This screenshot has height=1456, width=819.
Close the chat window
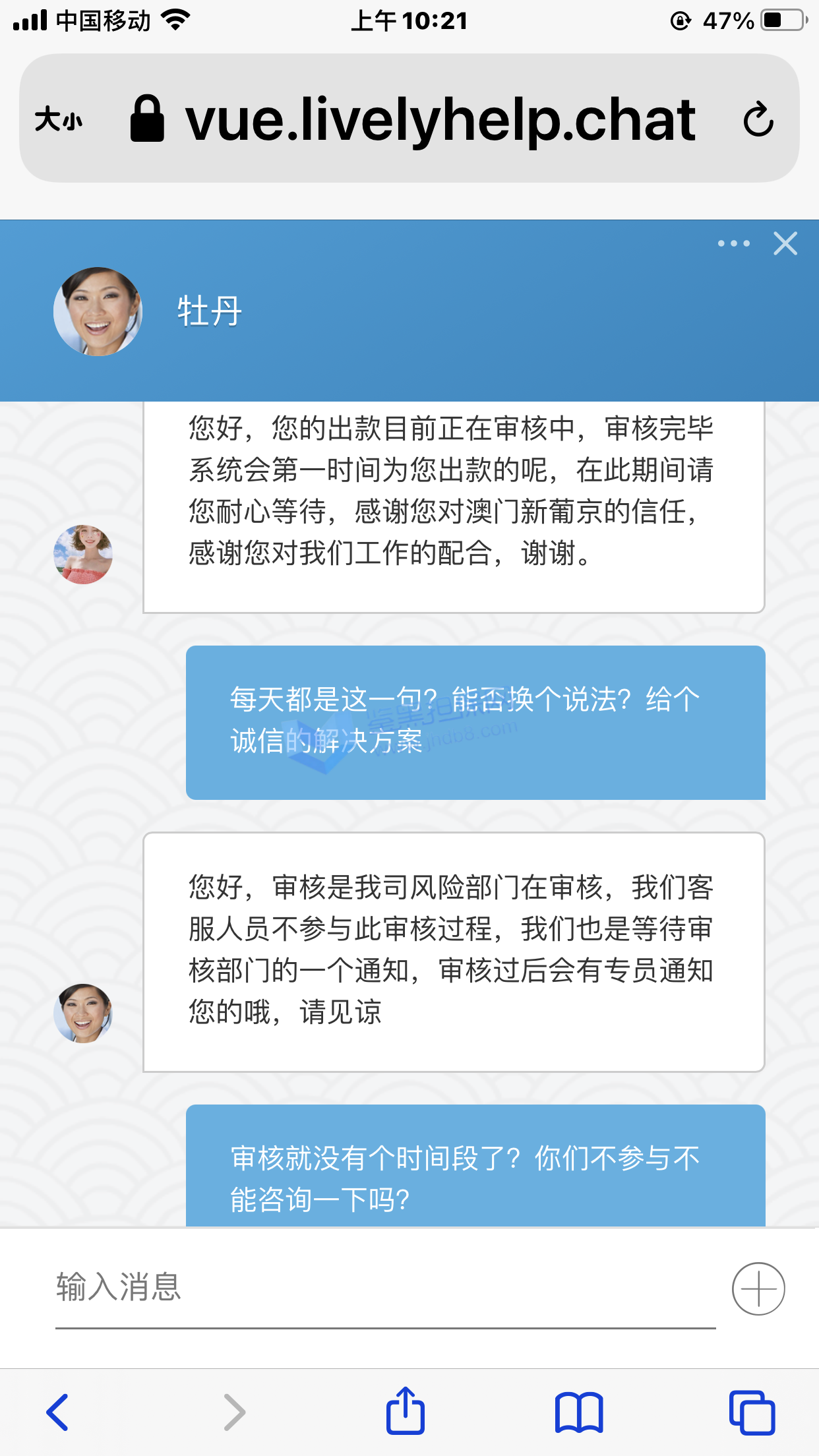(785, 243)
